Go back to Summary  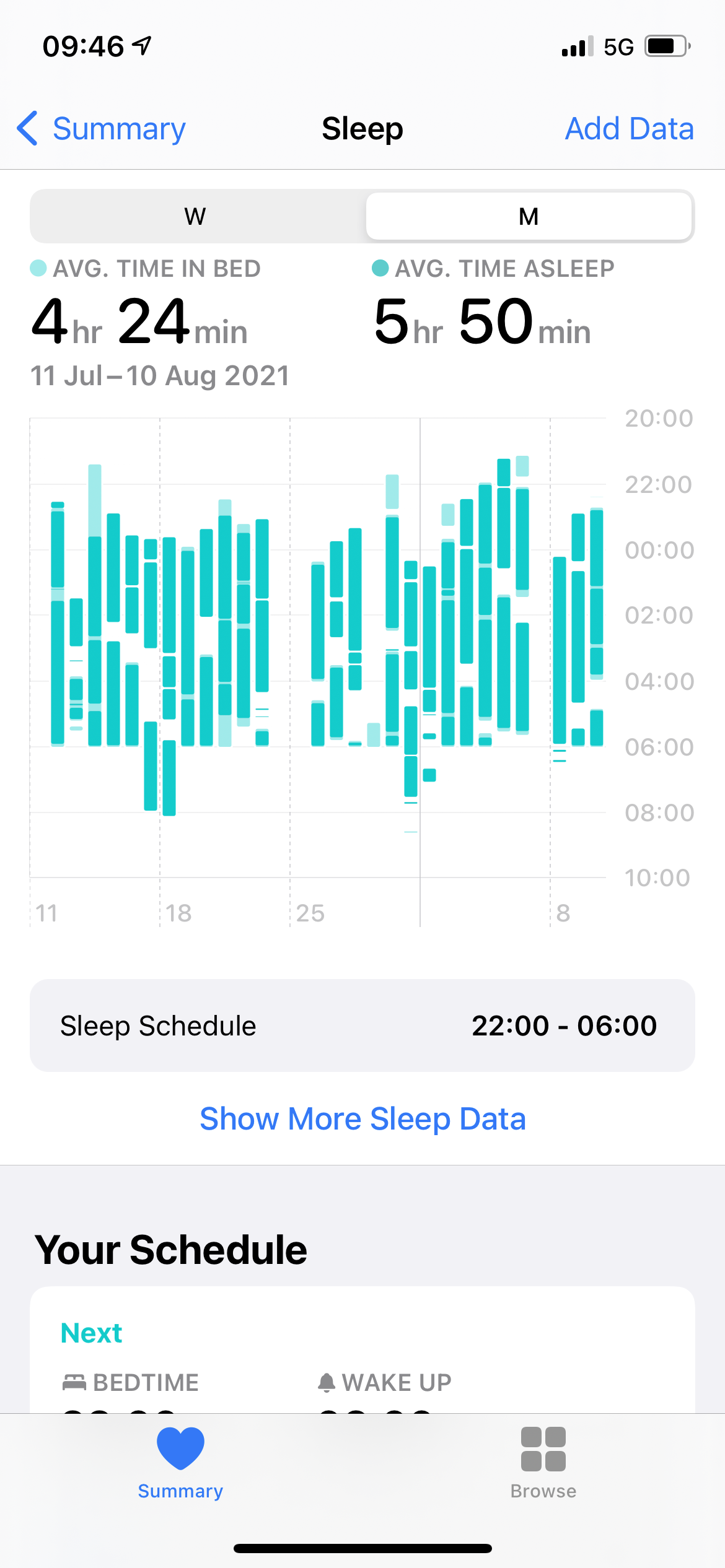click(x=102, y=129)
